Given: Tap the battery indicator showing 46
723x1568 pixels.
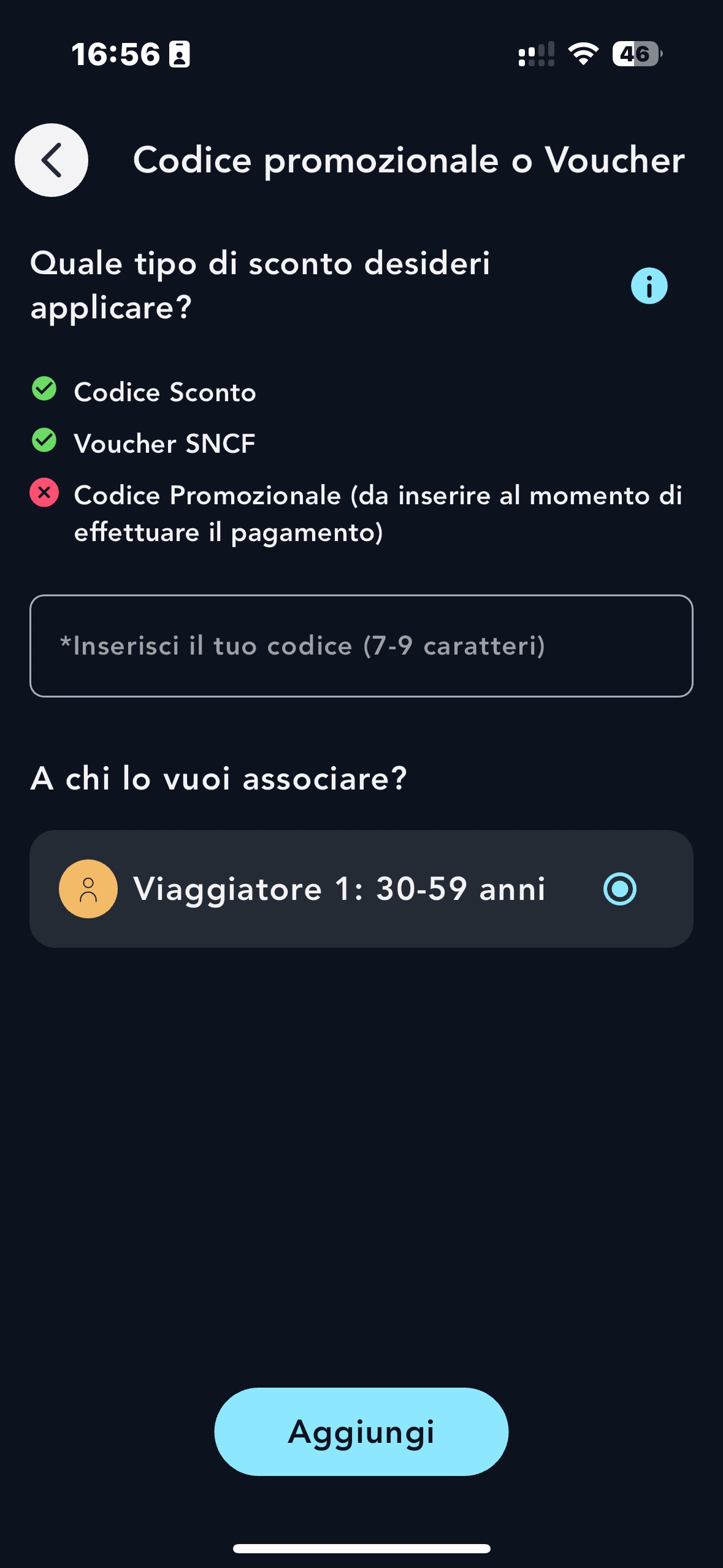Looking at the screenshot, I should [x=635, y=54].
